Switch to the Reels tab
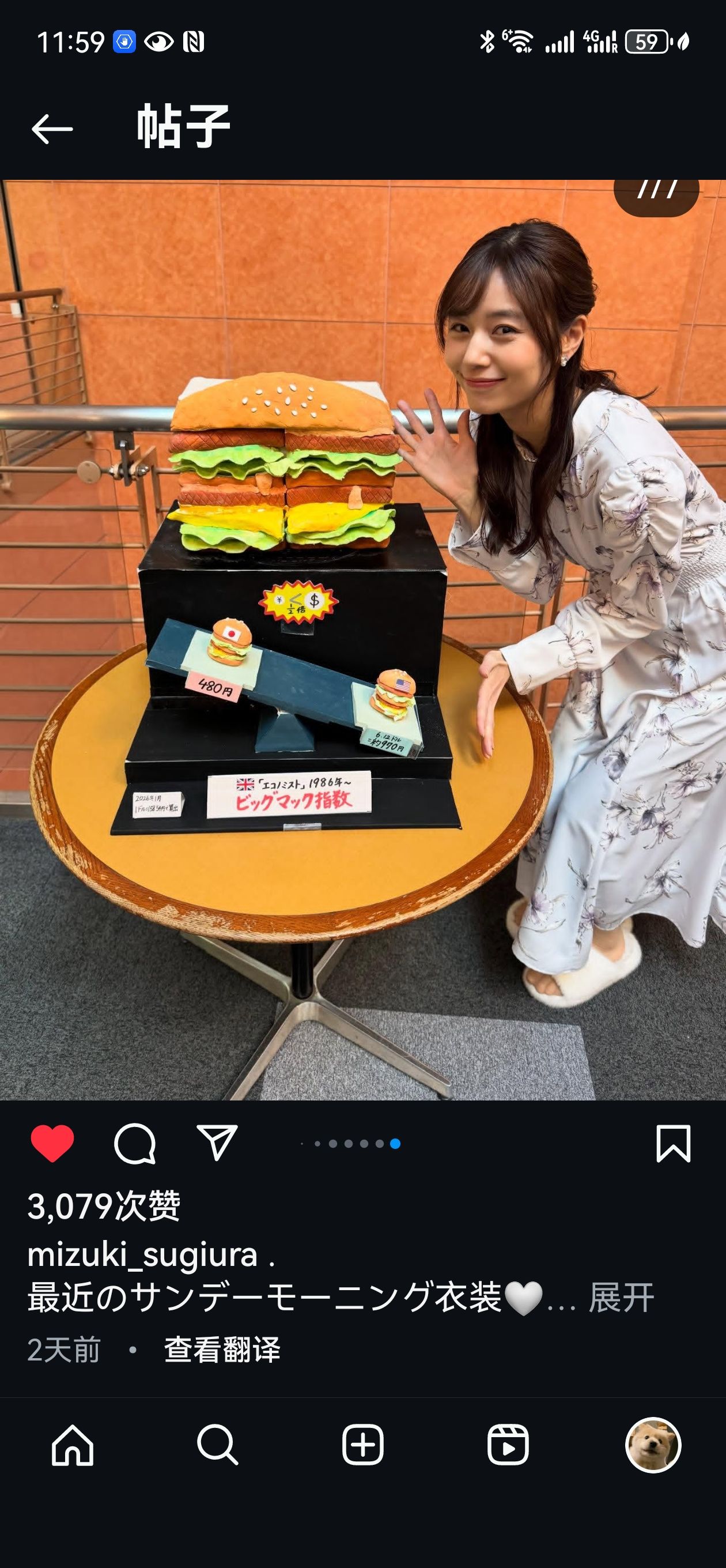Image resolution: width=726 pixels, height=1568 pixels. (x=508, y=1445)
